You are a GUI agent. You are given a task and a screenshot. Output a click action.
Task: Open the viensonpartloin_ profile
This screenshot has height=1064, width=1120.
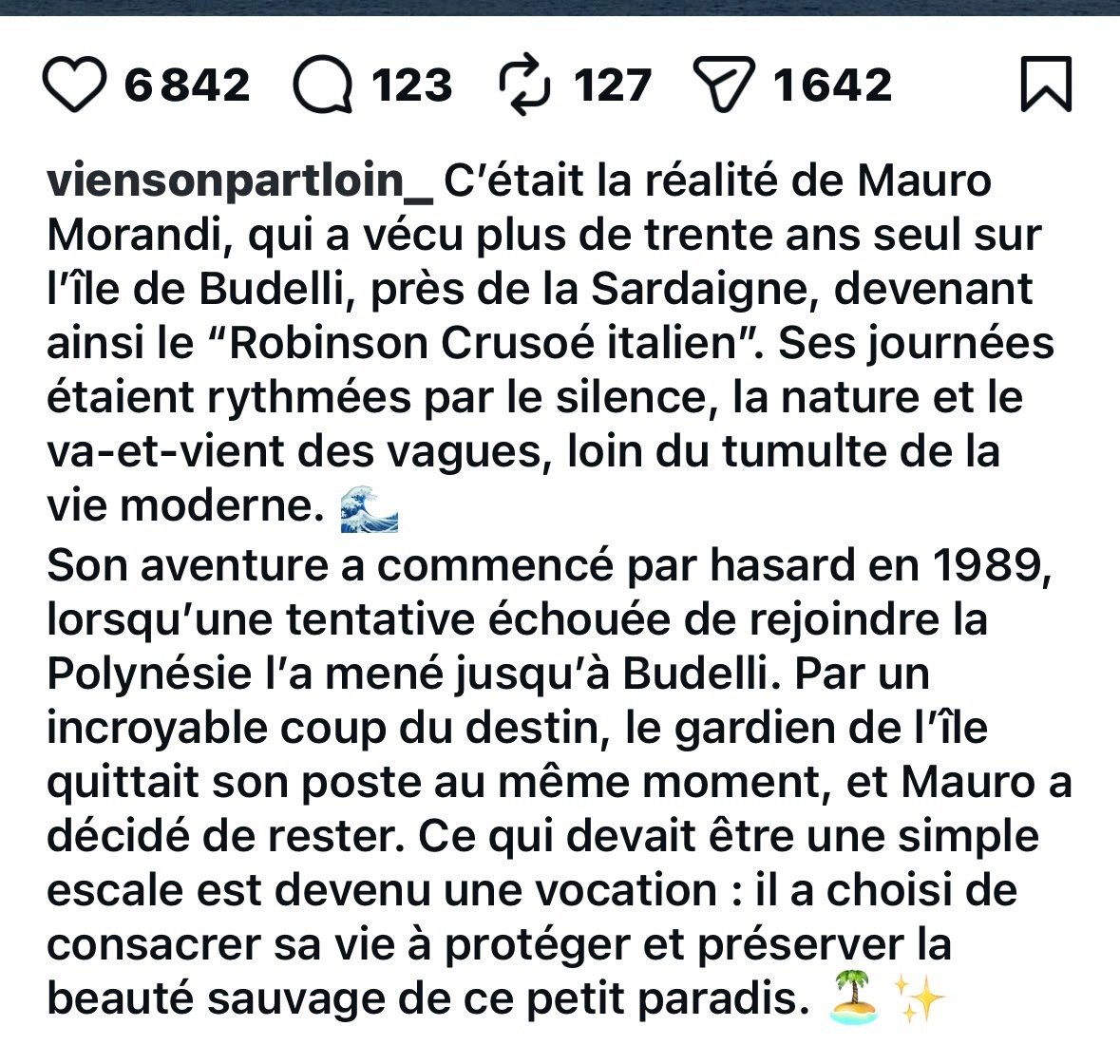coord(239,180)
